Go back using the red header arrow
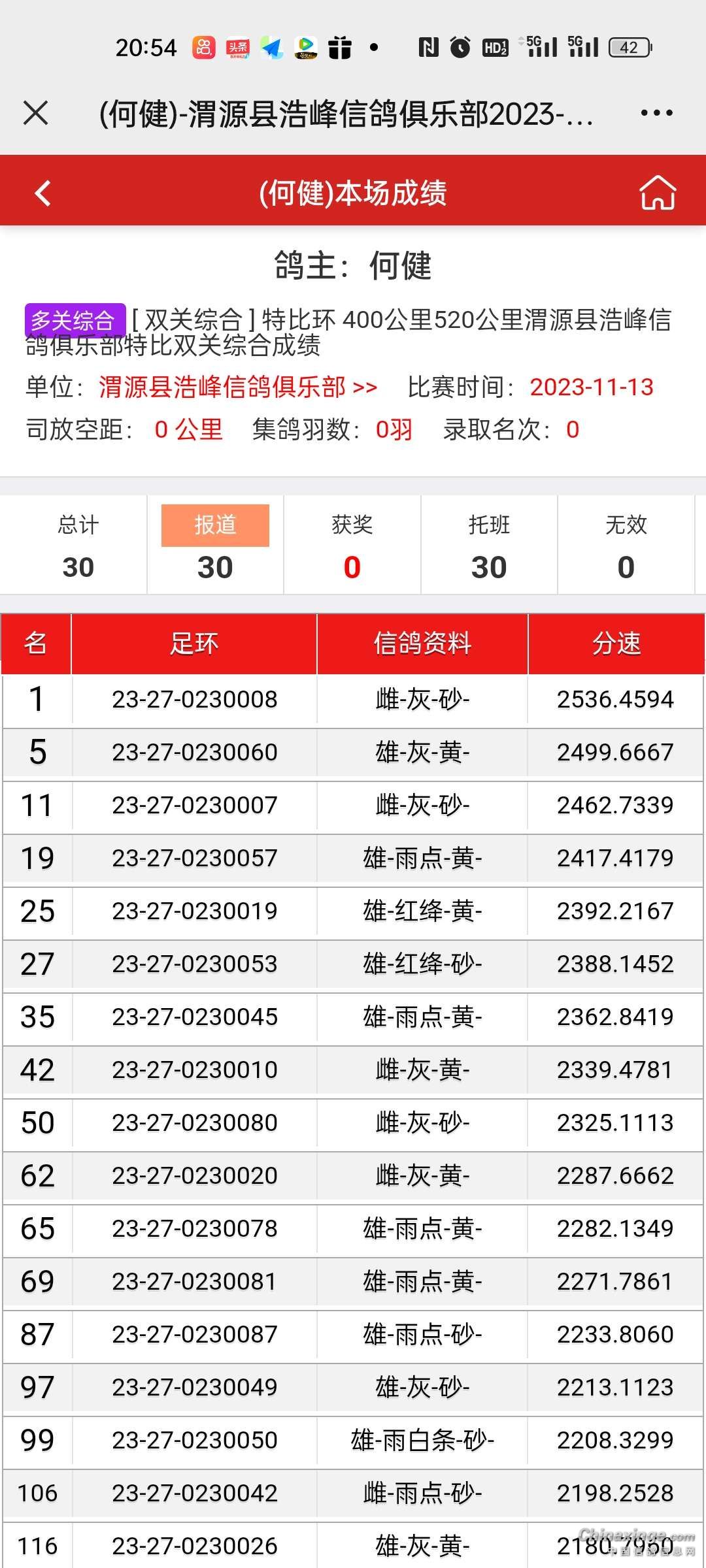Viewport: 706px width, 1568px height. coord(43,193)
